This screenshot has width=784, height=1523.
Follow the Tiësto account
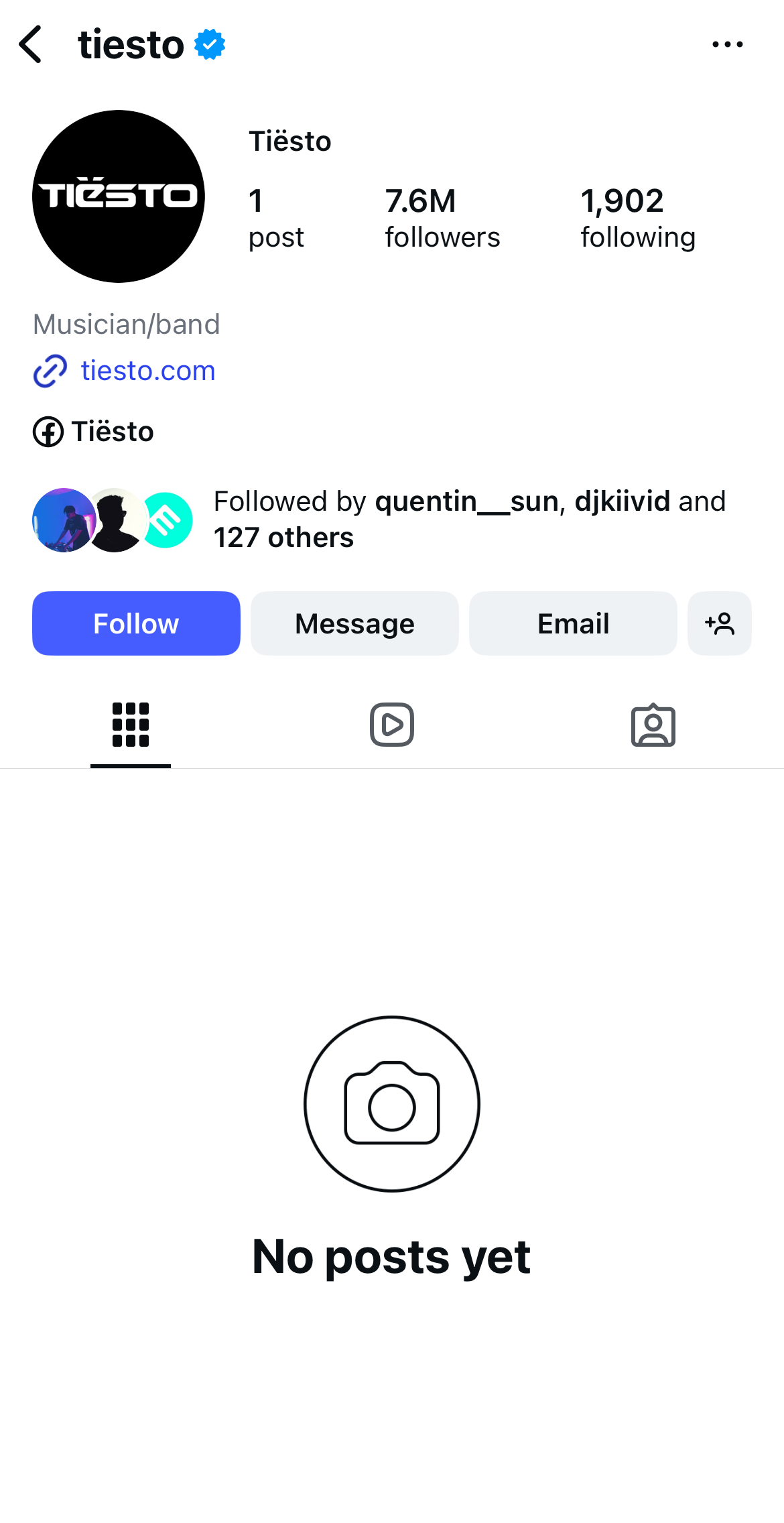point(136,623)
